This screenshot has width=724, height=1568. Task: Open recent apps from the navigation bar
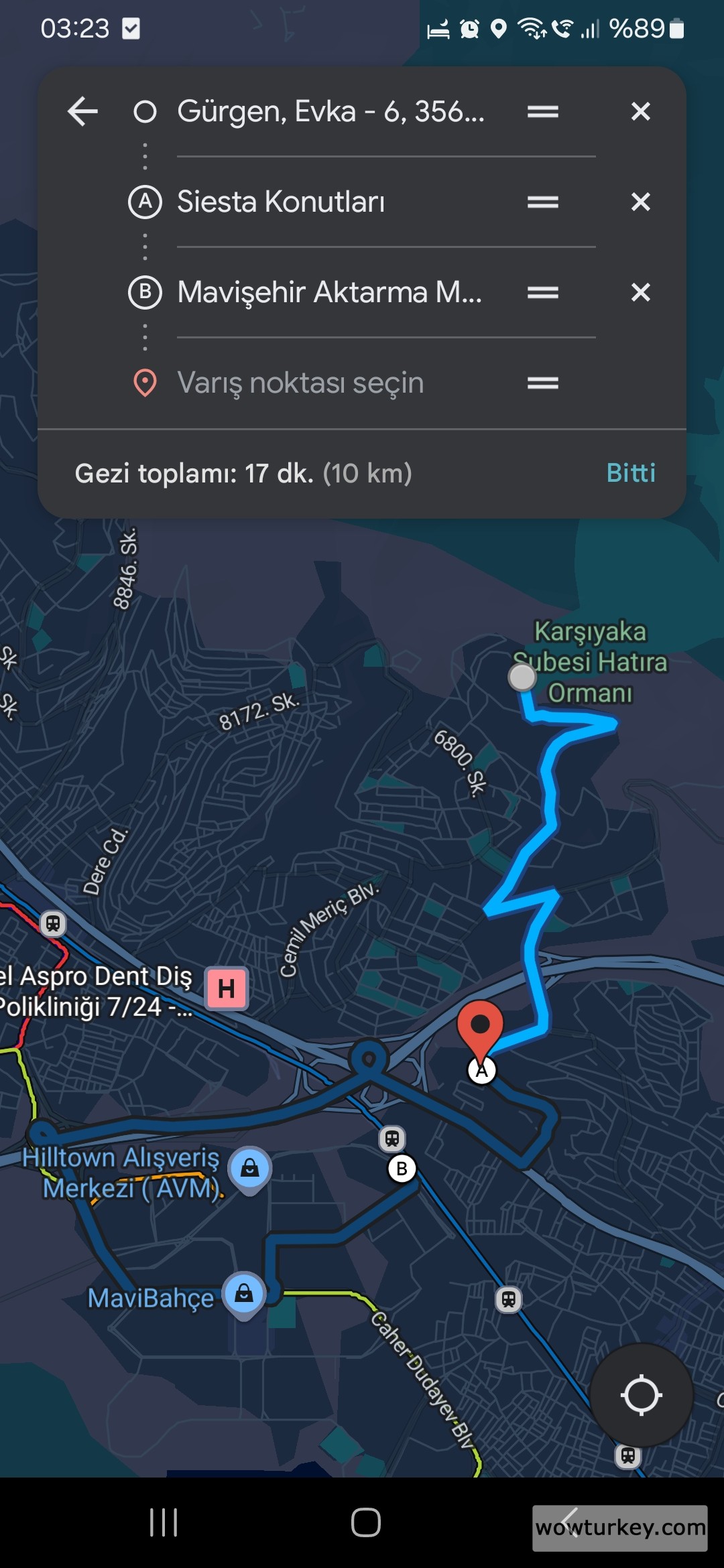[163, 1521]
